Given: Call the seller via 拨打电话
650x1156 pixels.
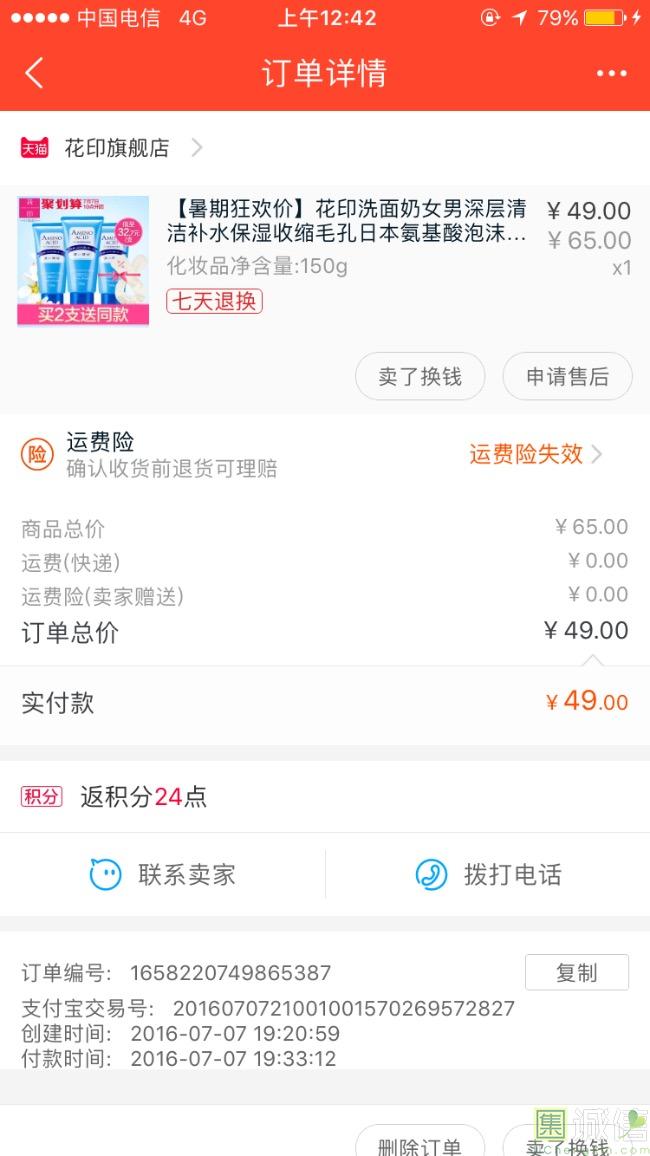Looking at the screenshot, I should click(488, 874).
